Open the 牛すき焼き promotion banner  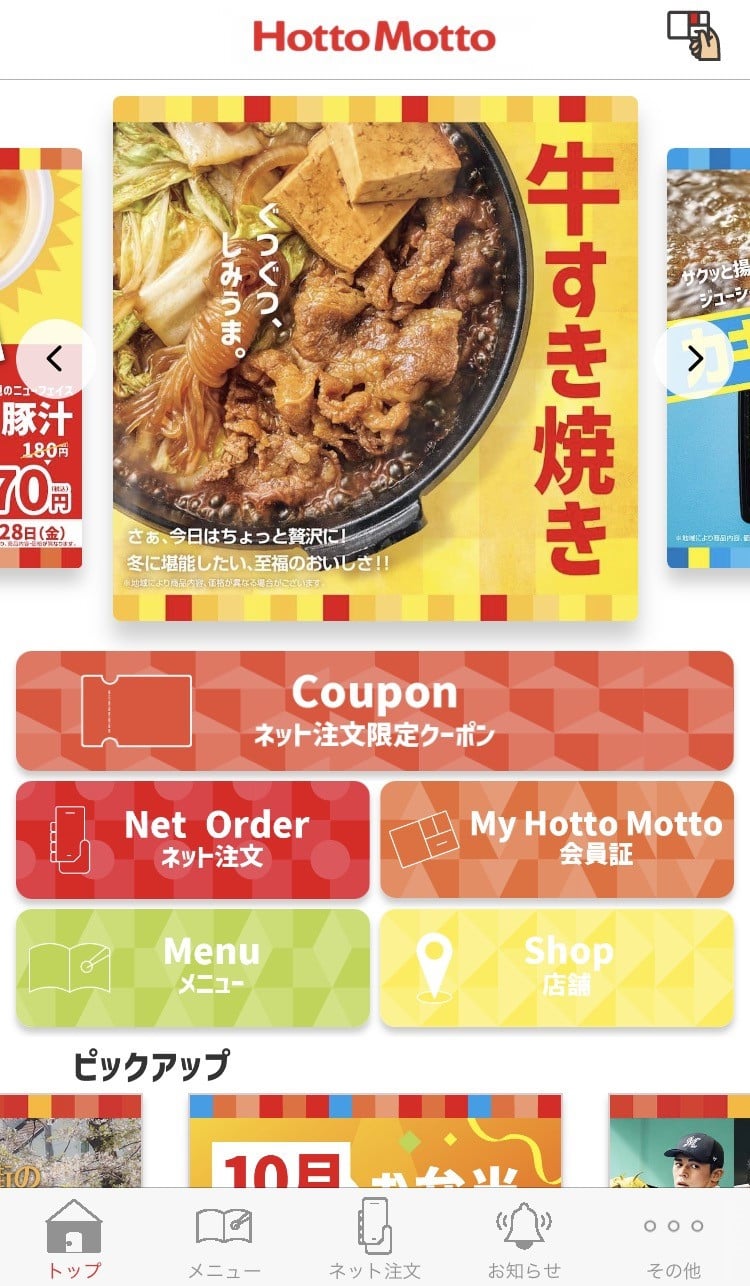375,358
